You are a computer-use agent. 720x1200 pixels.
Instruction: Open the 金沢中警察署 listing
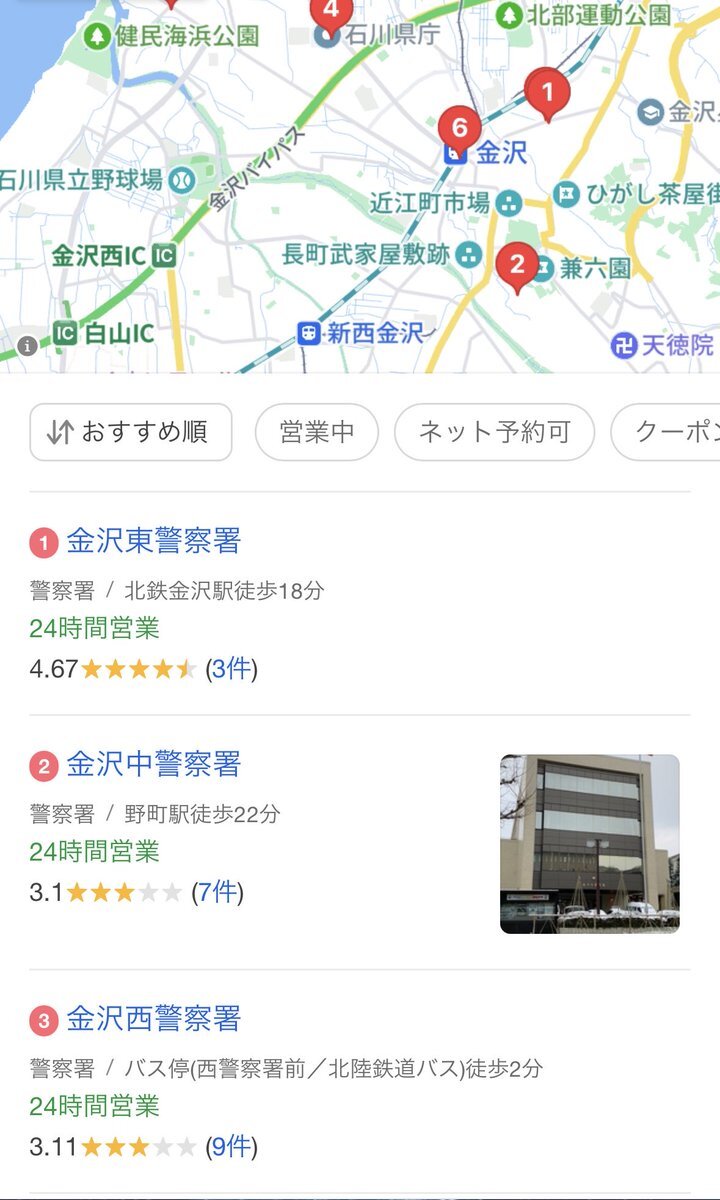click(153, 765)
